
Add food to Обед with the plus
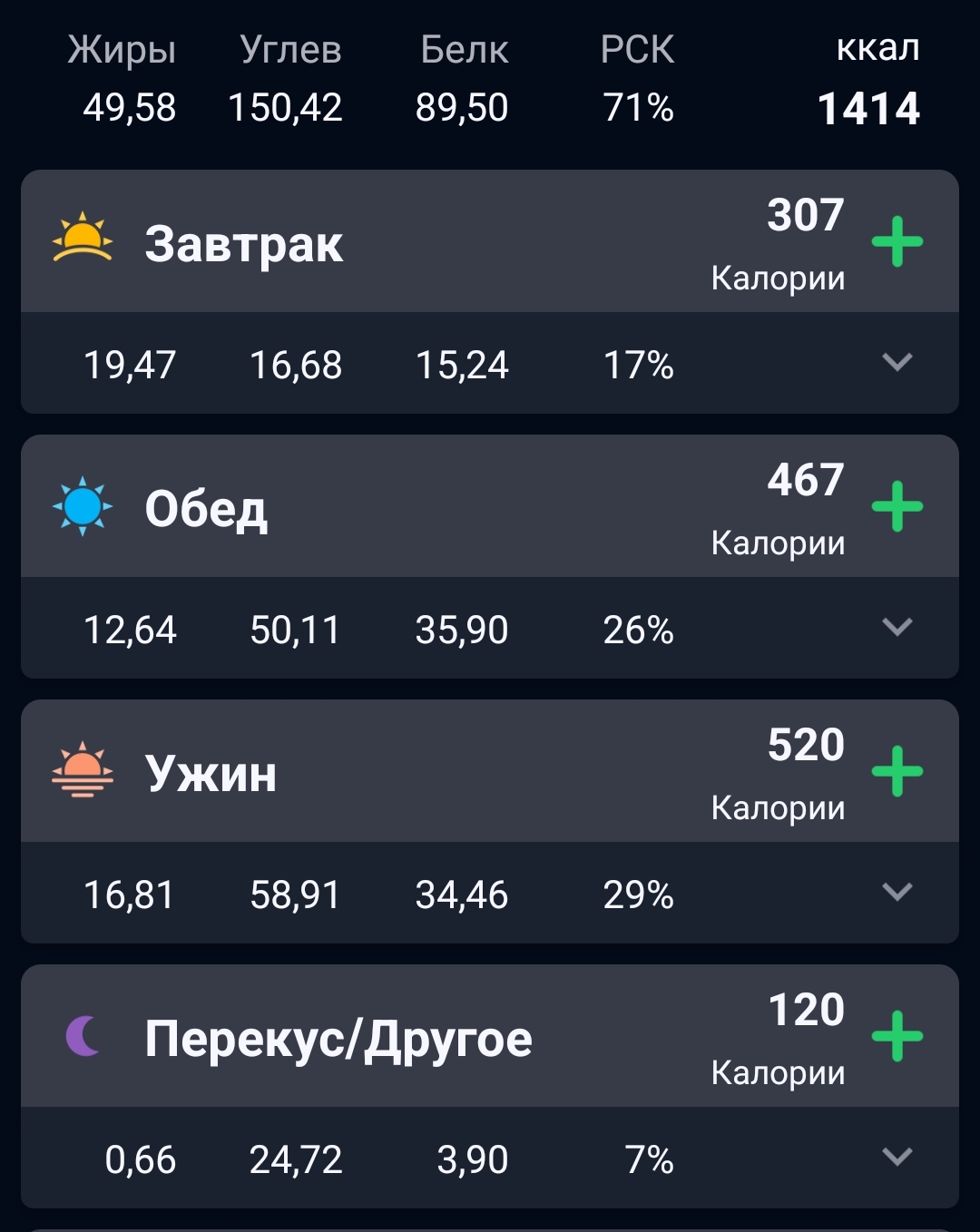tap(897, 507)
